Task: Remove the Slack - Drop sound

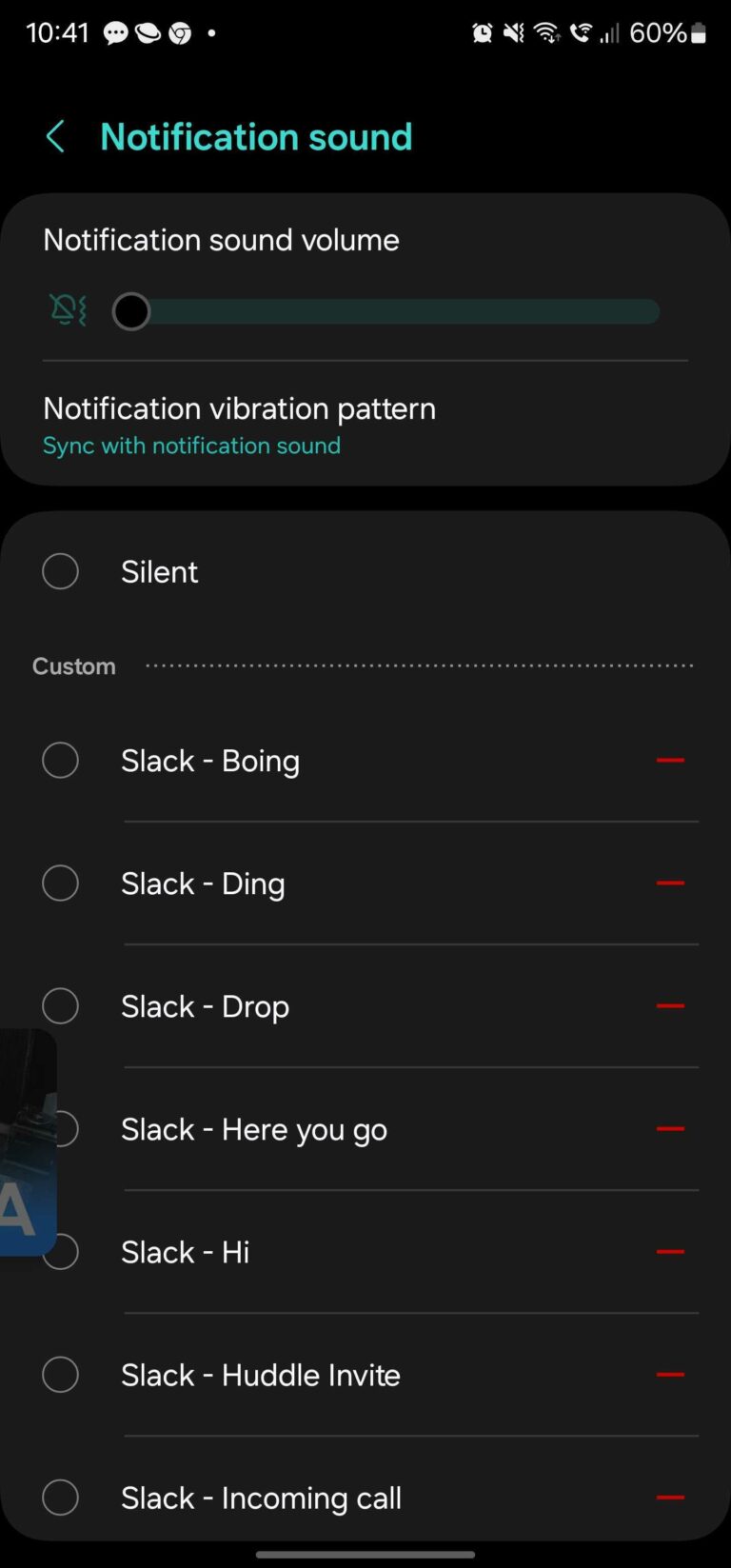Action: pos(671,1005)
